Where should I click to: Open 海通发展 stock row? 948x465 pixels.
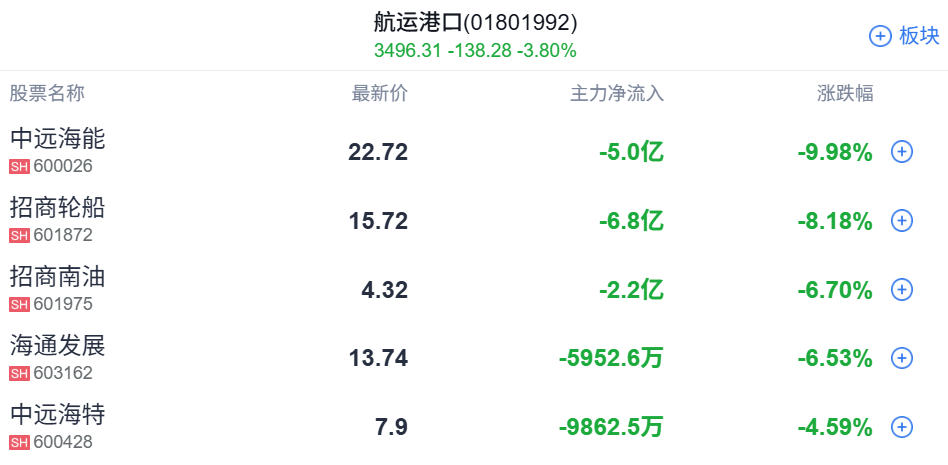(58, 346)
